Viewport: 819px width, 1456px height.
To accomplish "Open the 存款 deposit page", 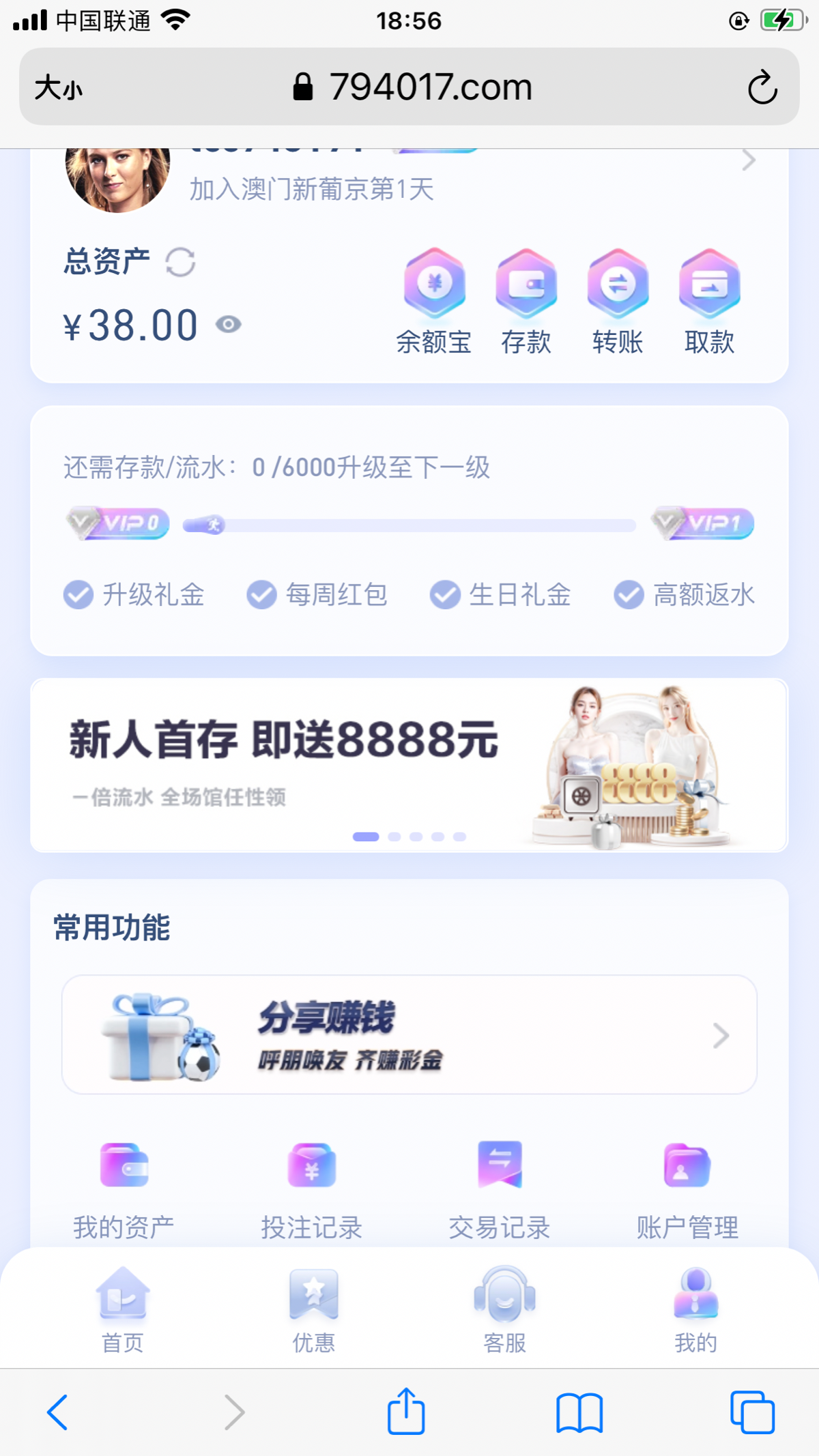I will click(x=526, y=302).
